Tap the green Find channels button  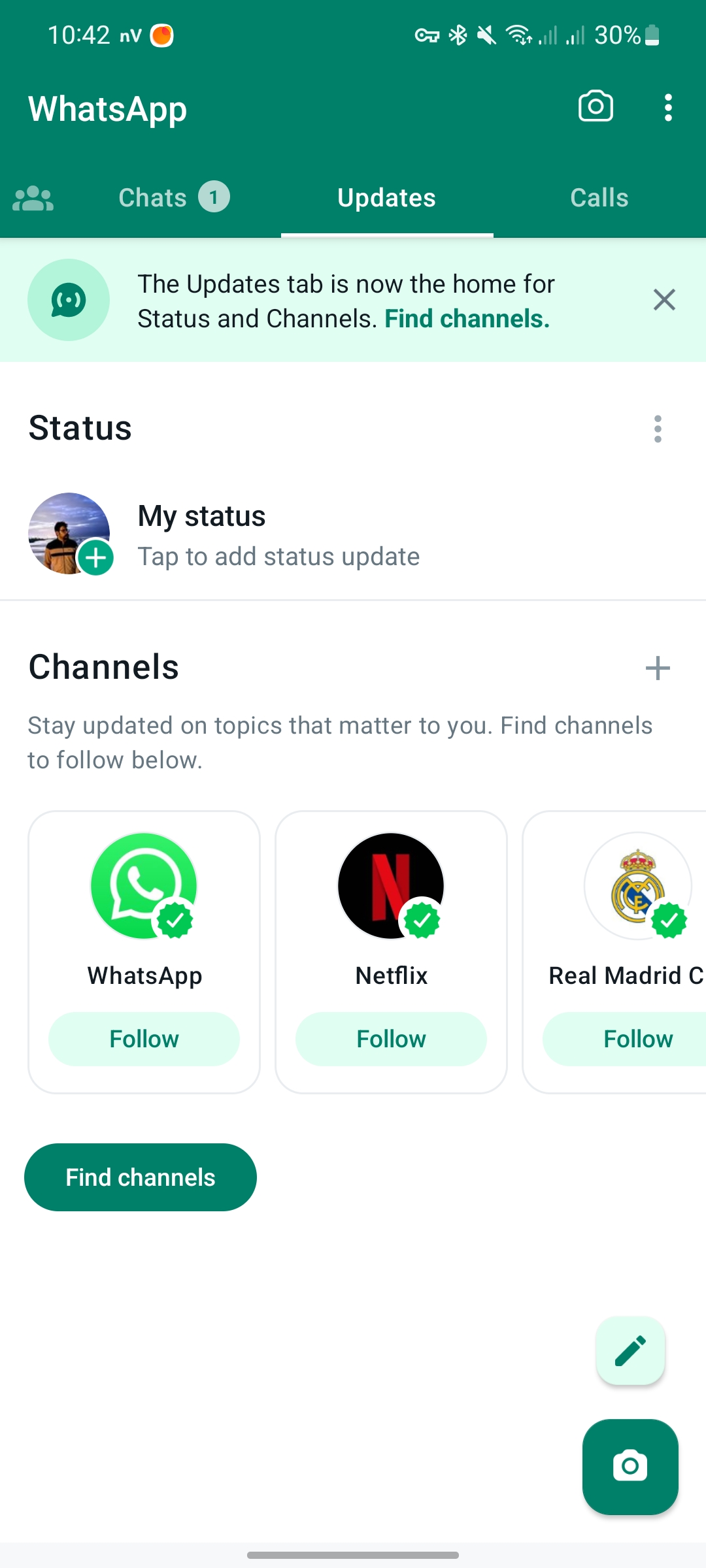coord(141,1177)
